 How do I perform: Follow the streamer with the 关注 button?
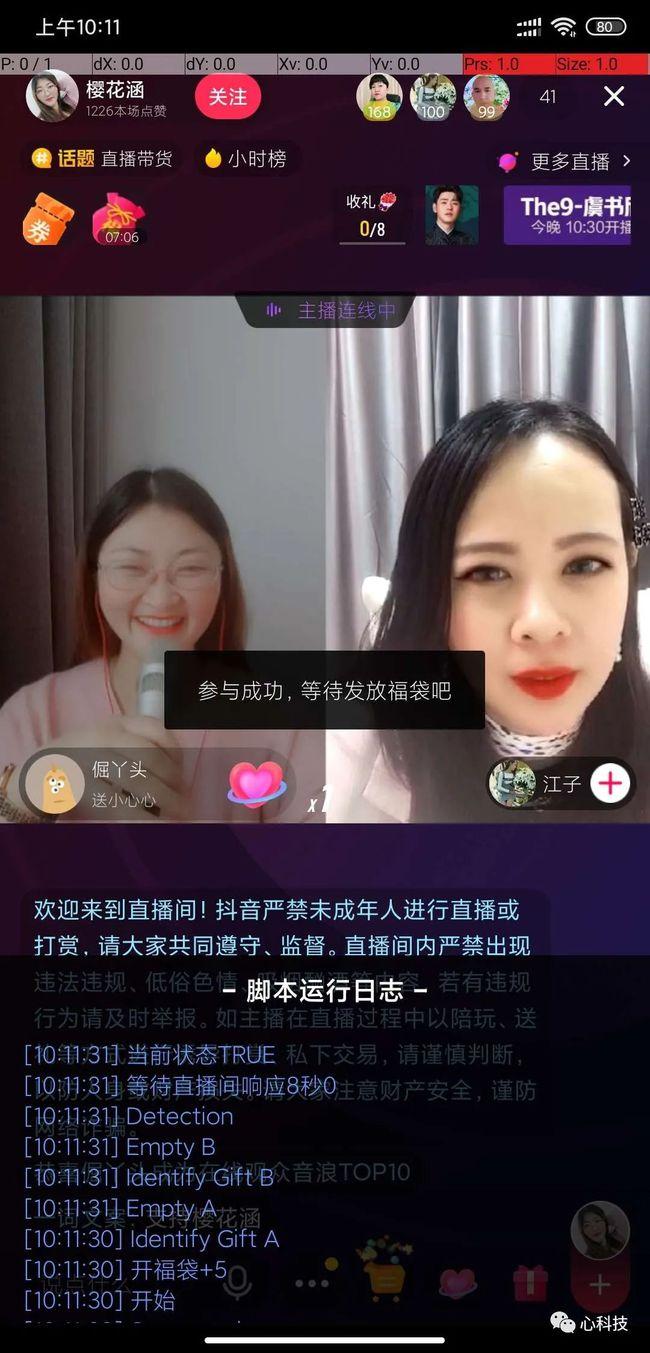[227, 97]
